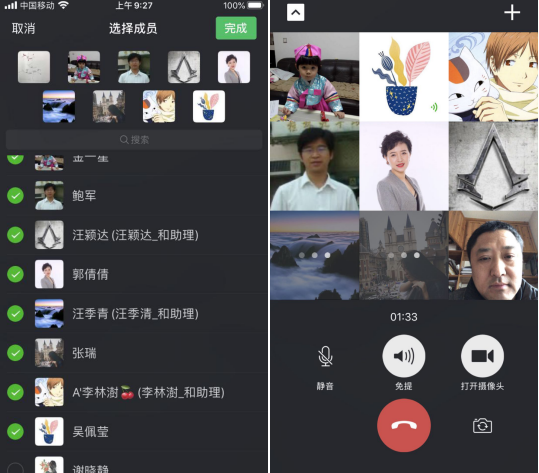Hang up with the red end-call button
Viewport: 539px width, 473px height.
(404, 425)
